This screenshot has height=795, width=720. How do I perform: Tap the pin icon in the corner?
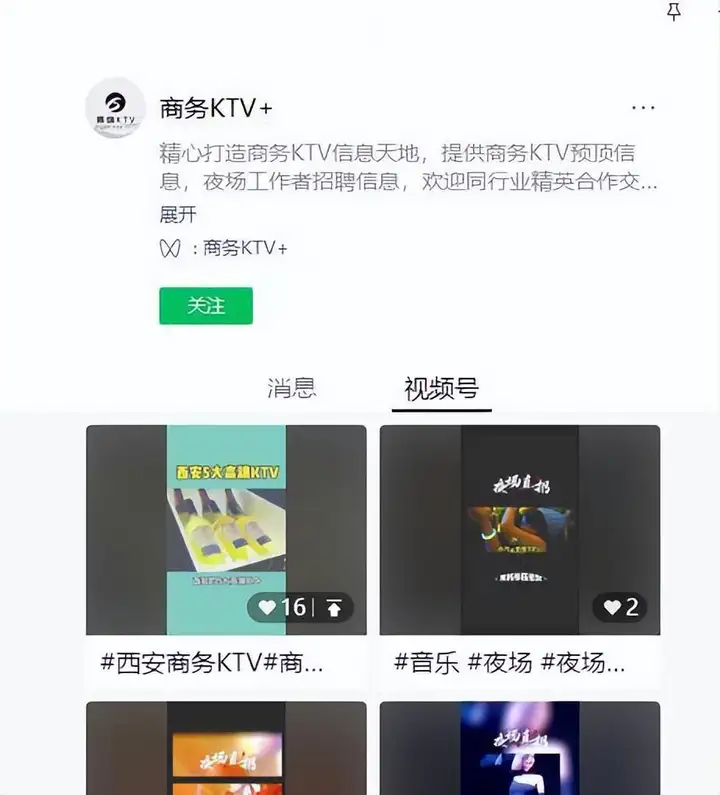click(x=674, y=11)
